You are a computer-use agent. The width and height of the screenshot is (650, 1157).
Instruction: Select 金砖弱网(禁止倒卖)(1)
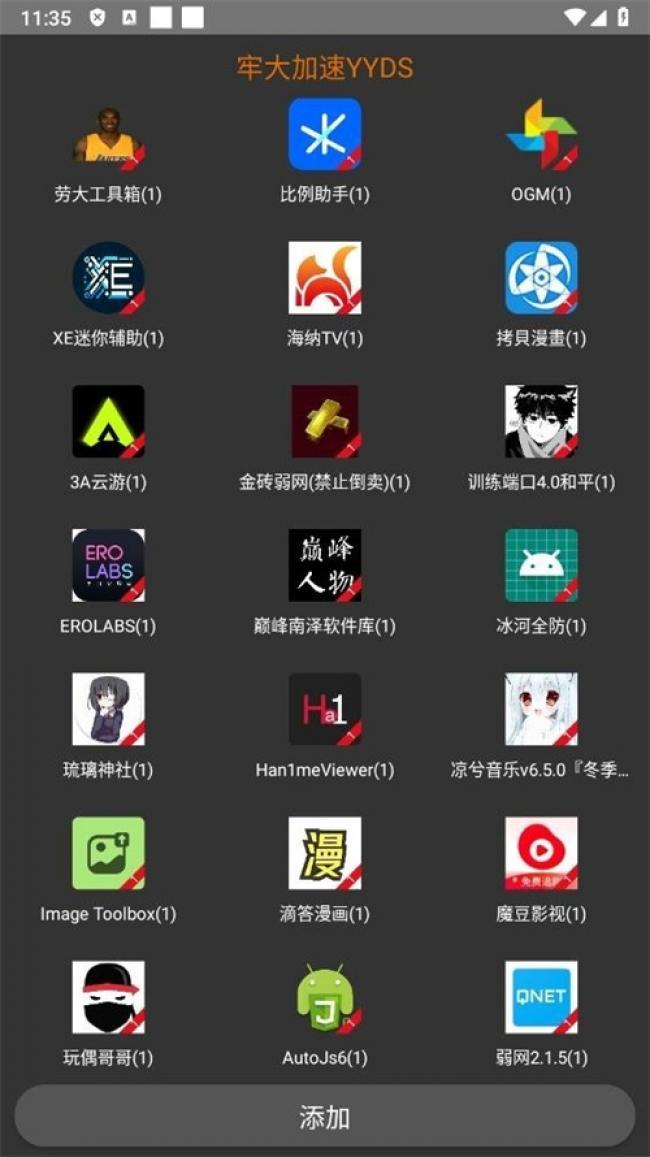[x=325, y=422]
